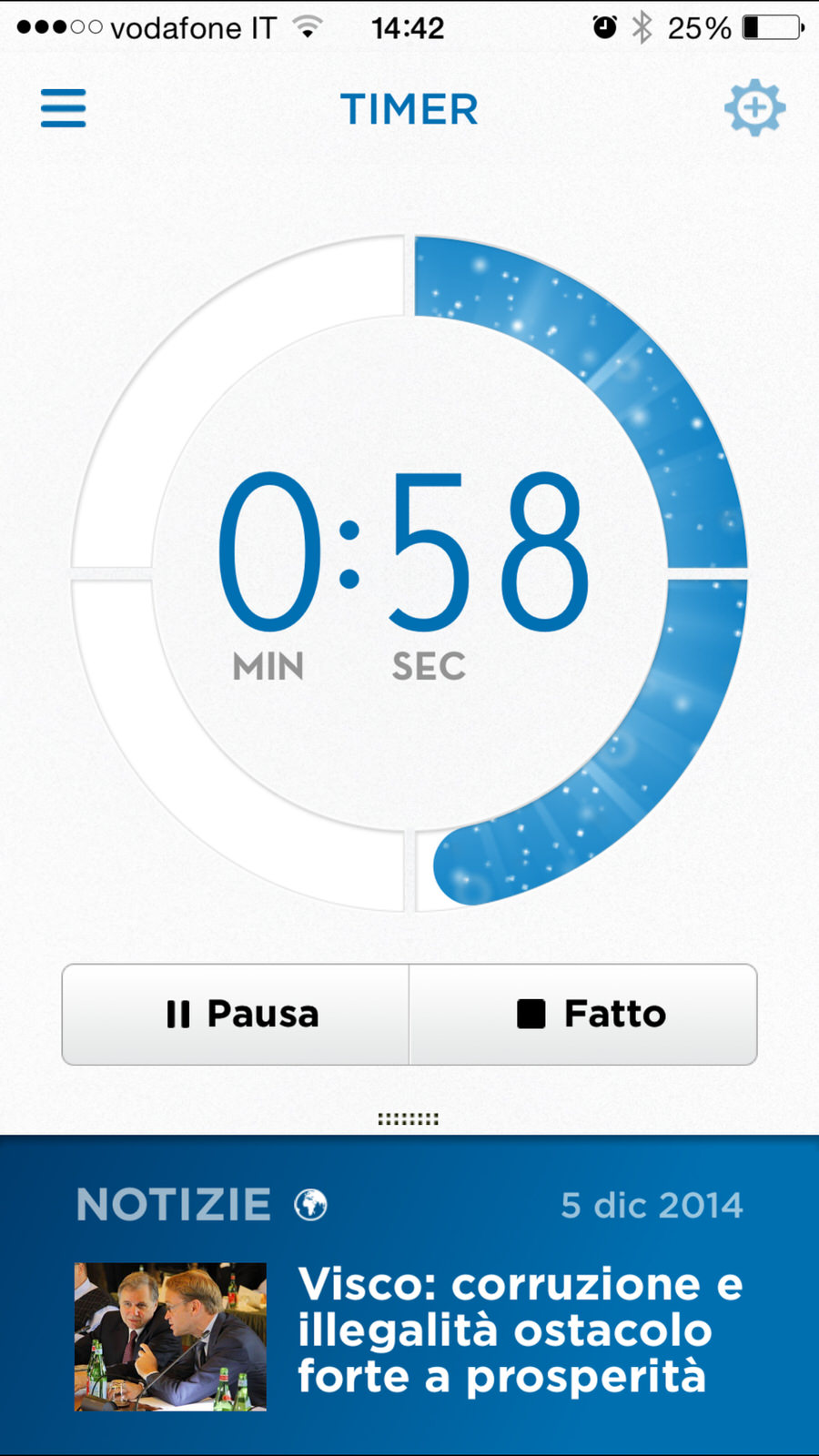This screenshot has height=1456, width=819.
Task: Open the timer settings gear
Action: (x=754, y=108)
